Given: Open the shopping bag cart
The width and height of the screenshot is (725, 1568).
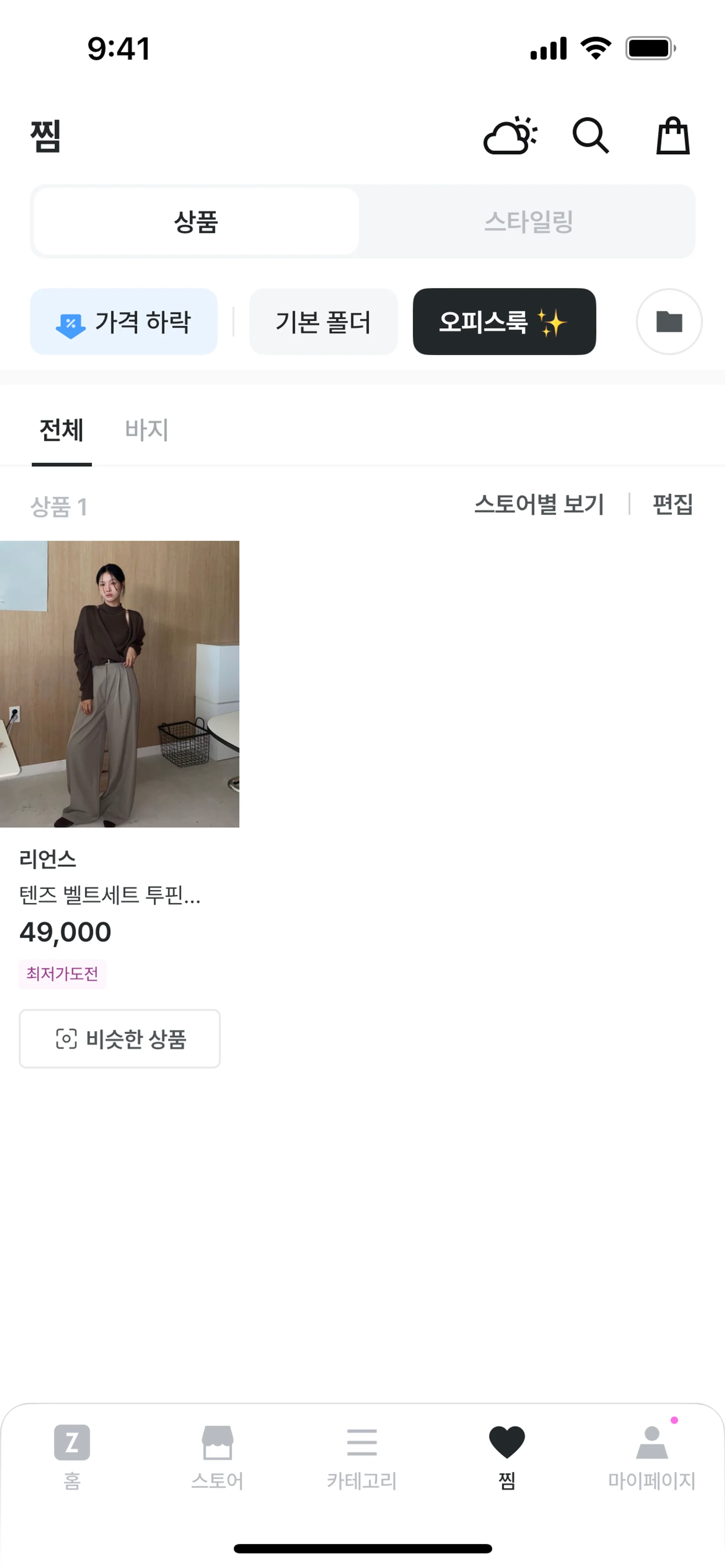Looking at the screenshot, I should pos(672,136).
